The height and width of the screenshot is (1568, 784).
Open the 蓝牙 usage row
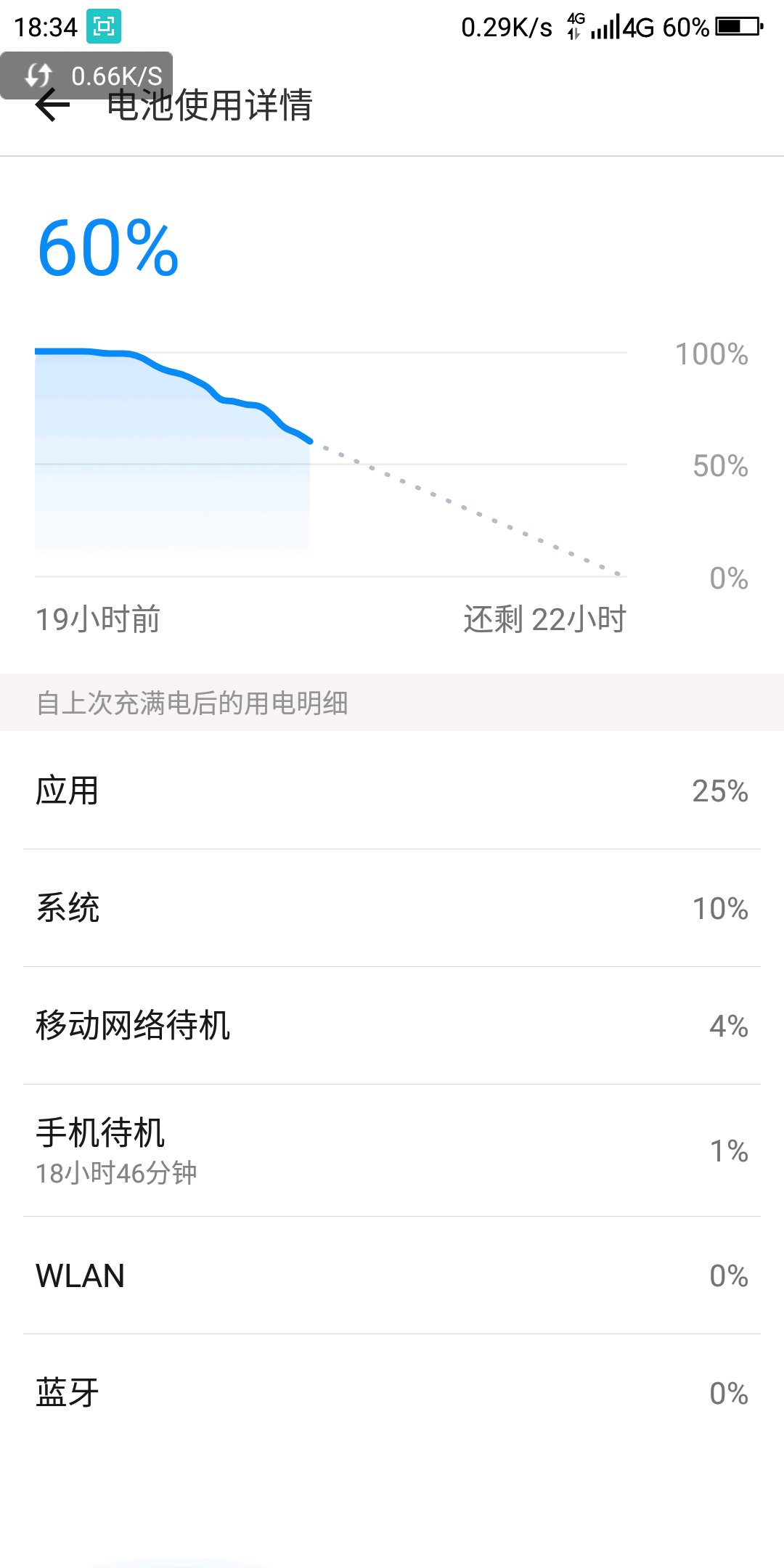pos(392,1392)
